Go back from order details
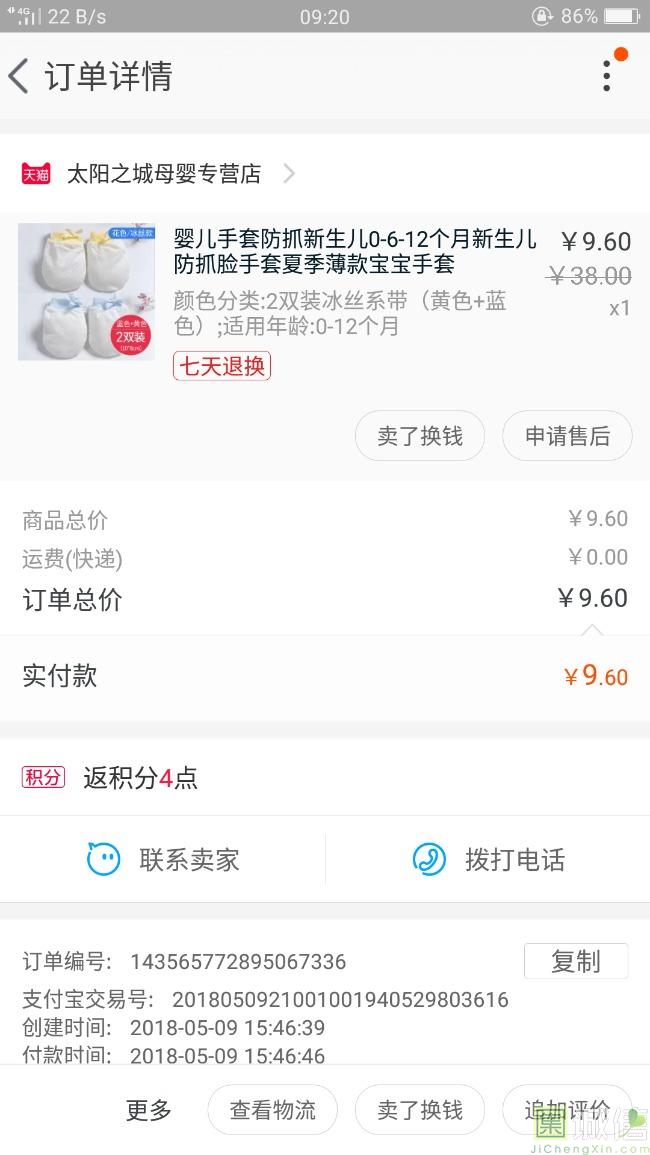 [20, 76]
